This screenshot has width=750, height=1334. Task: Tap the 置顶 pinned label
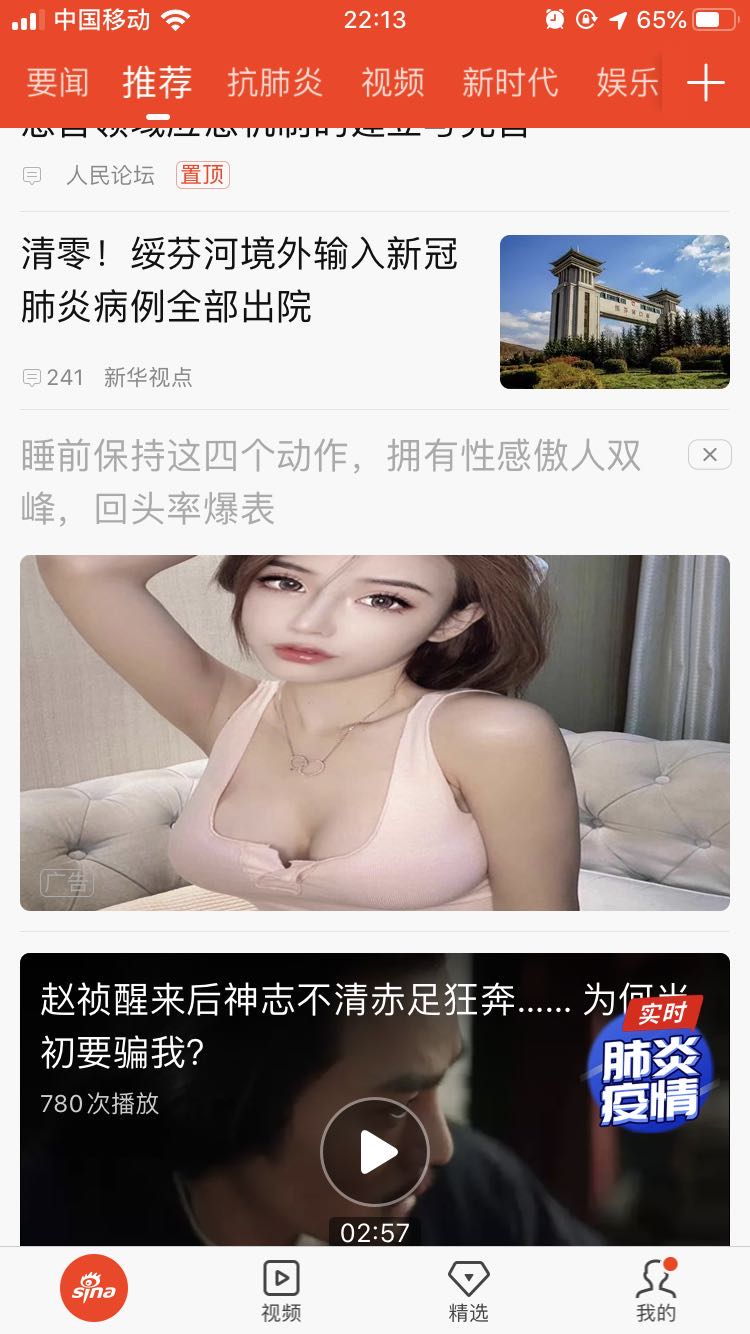tap(202, 175)
